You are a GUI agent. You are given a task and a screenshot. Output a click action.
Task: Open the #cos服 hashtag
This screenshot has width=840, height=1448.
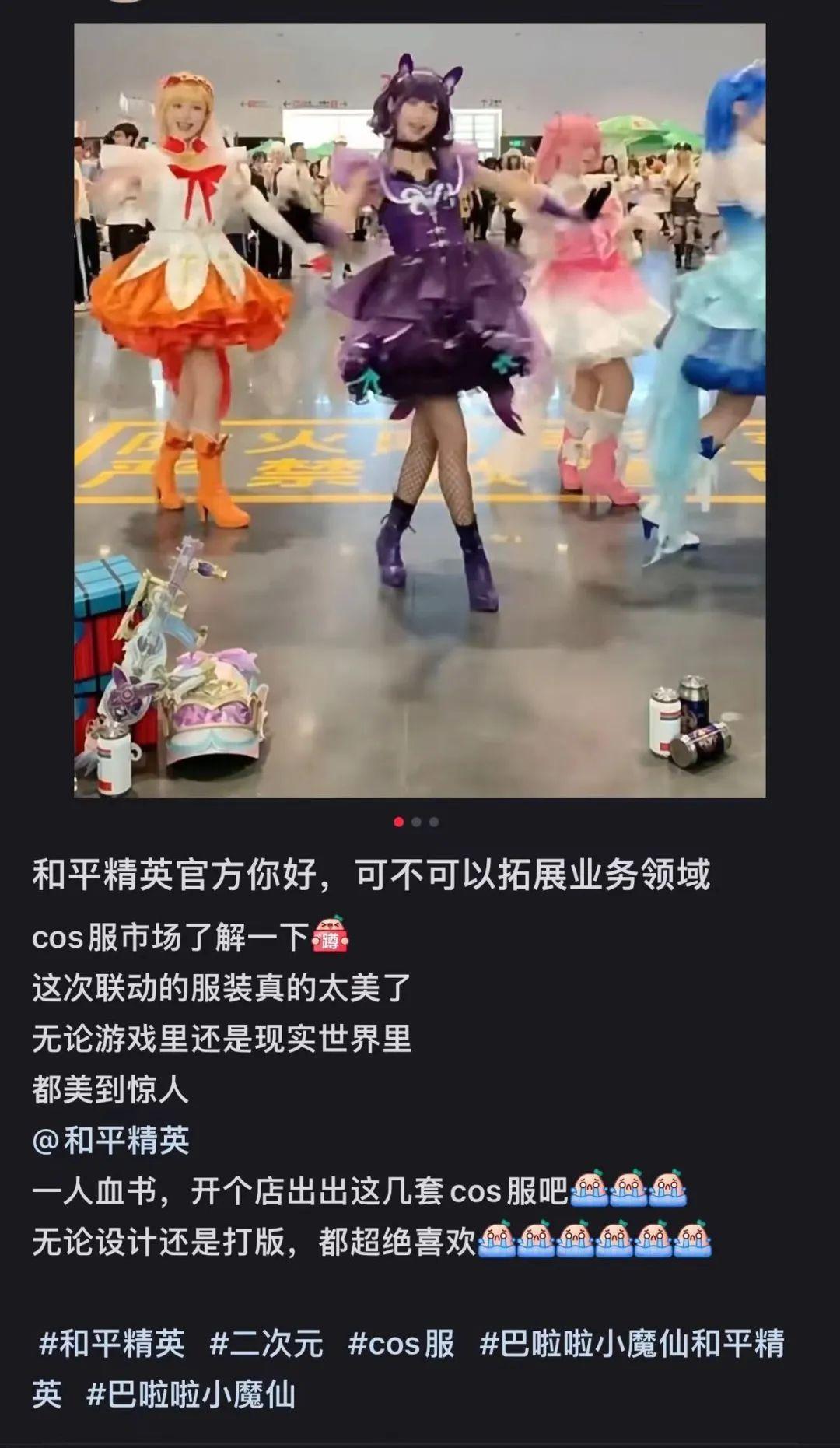(x=401, y=1344)
